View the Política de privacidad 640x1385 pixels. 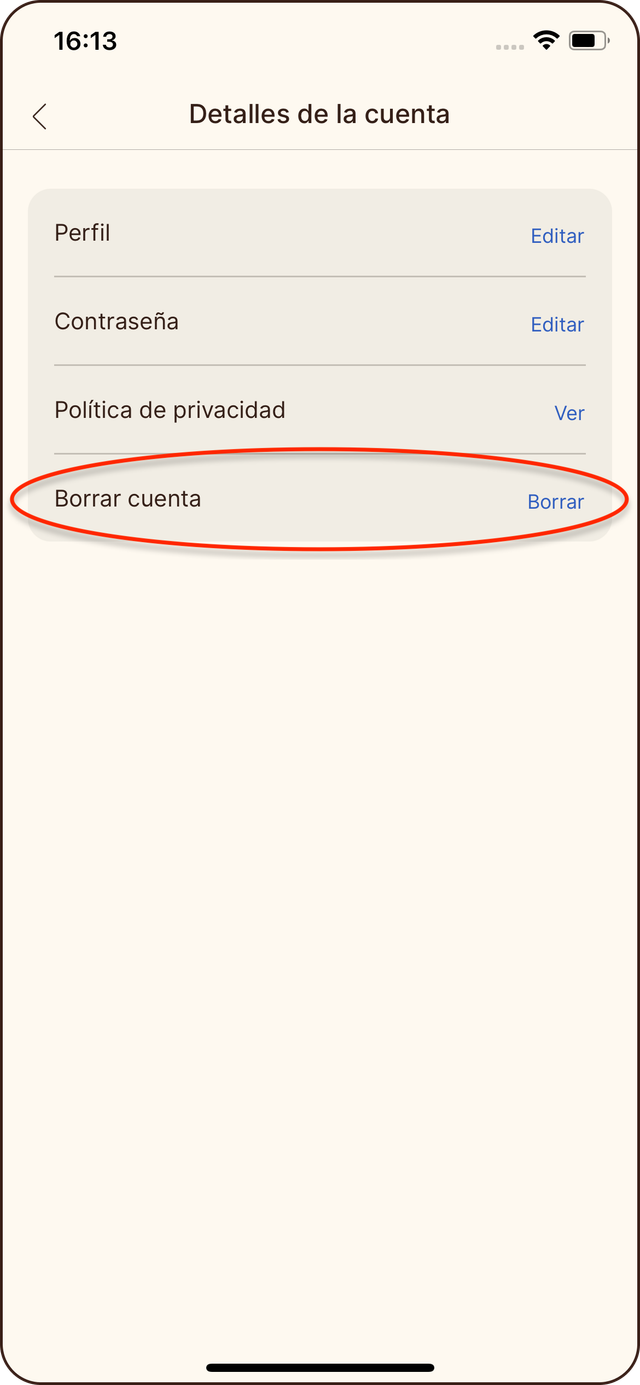(569, 413)
